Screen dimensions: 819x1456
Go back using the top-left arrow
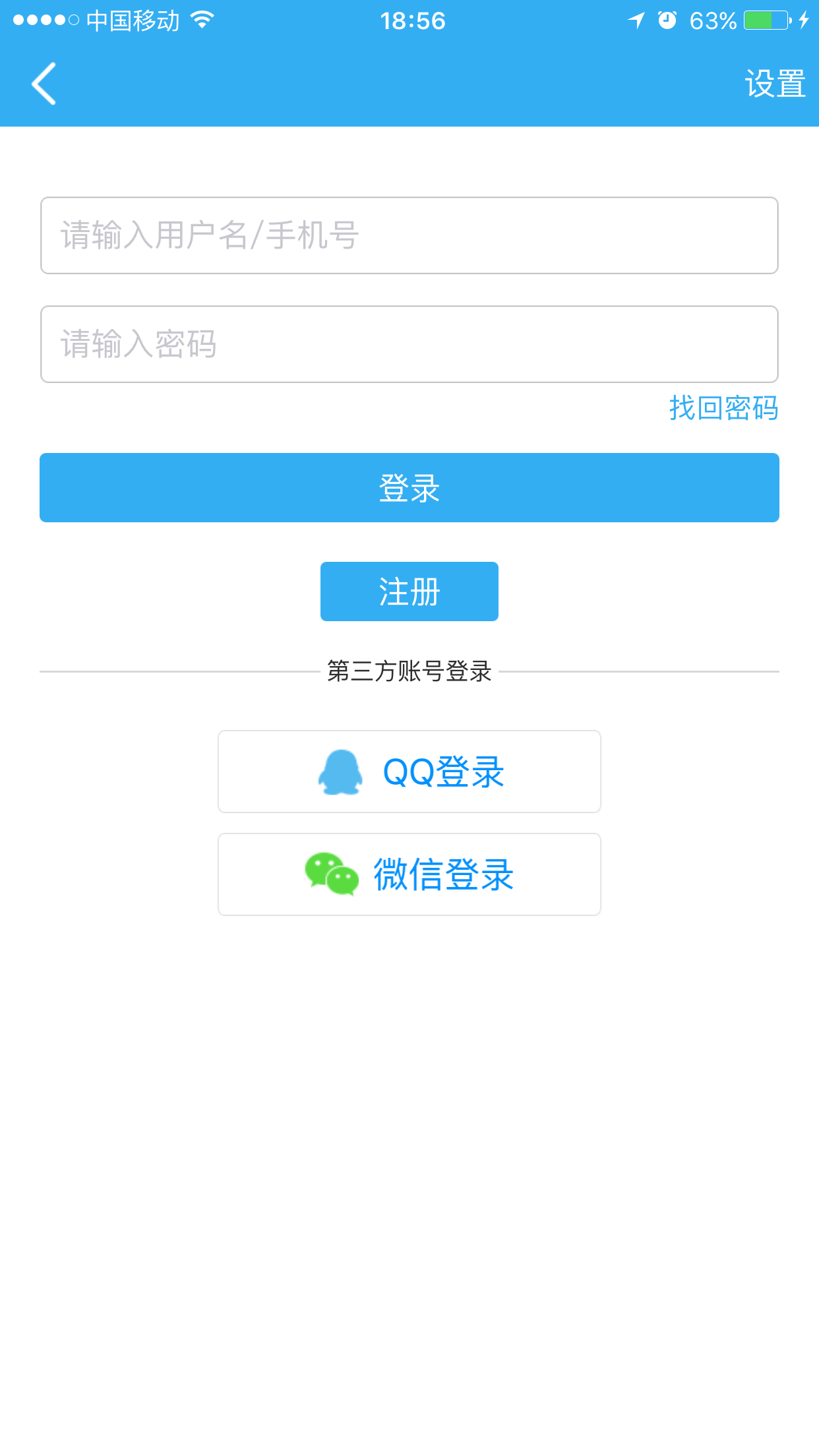coord(44,84)
